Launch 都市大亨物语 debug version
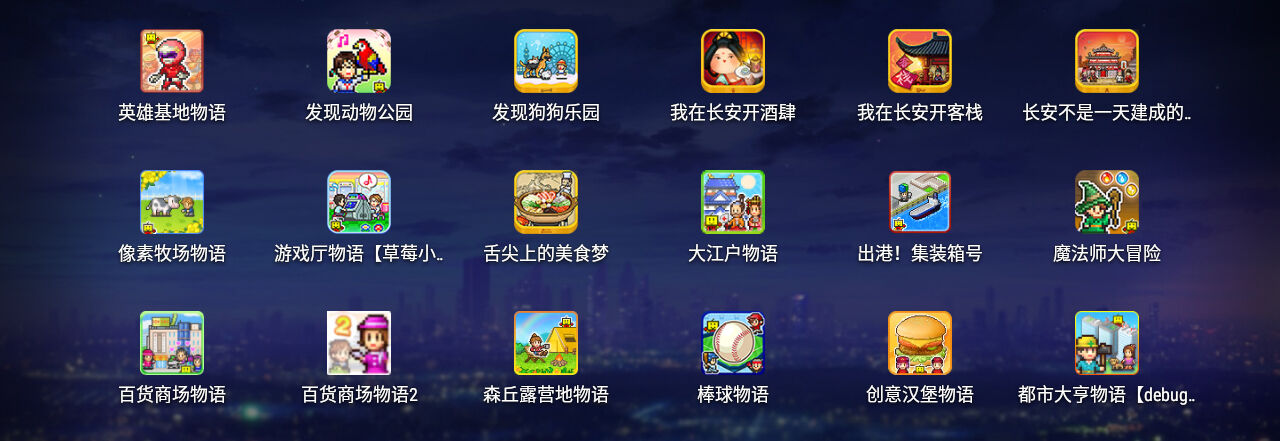 pyautogui.click(x=1107, y=343)
